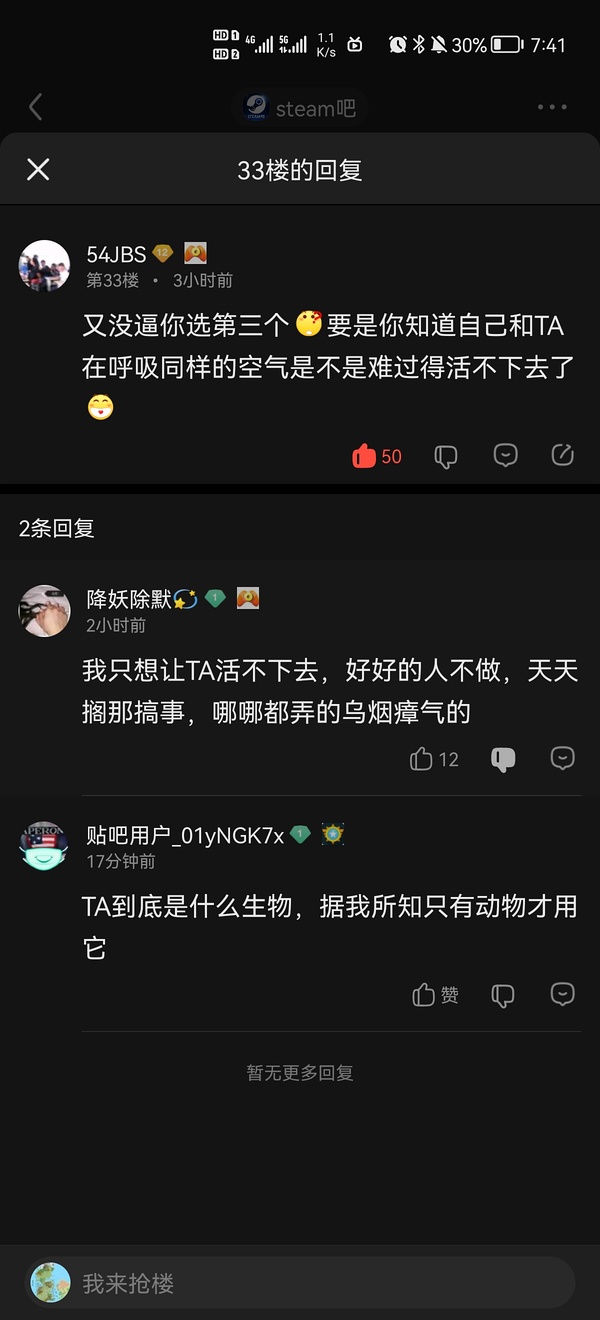Go back from the steam吧 thread
This screenshot has height=1320, width=600.
click(x=36, y=107)
